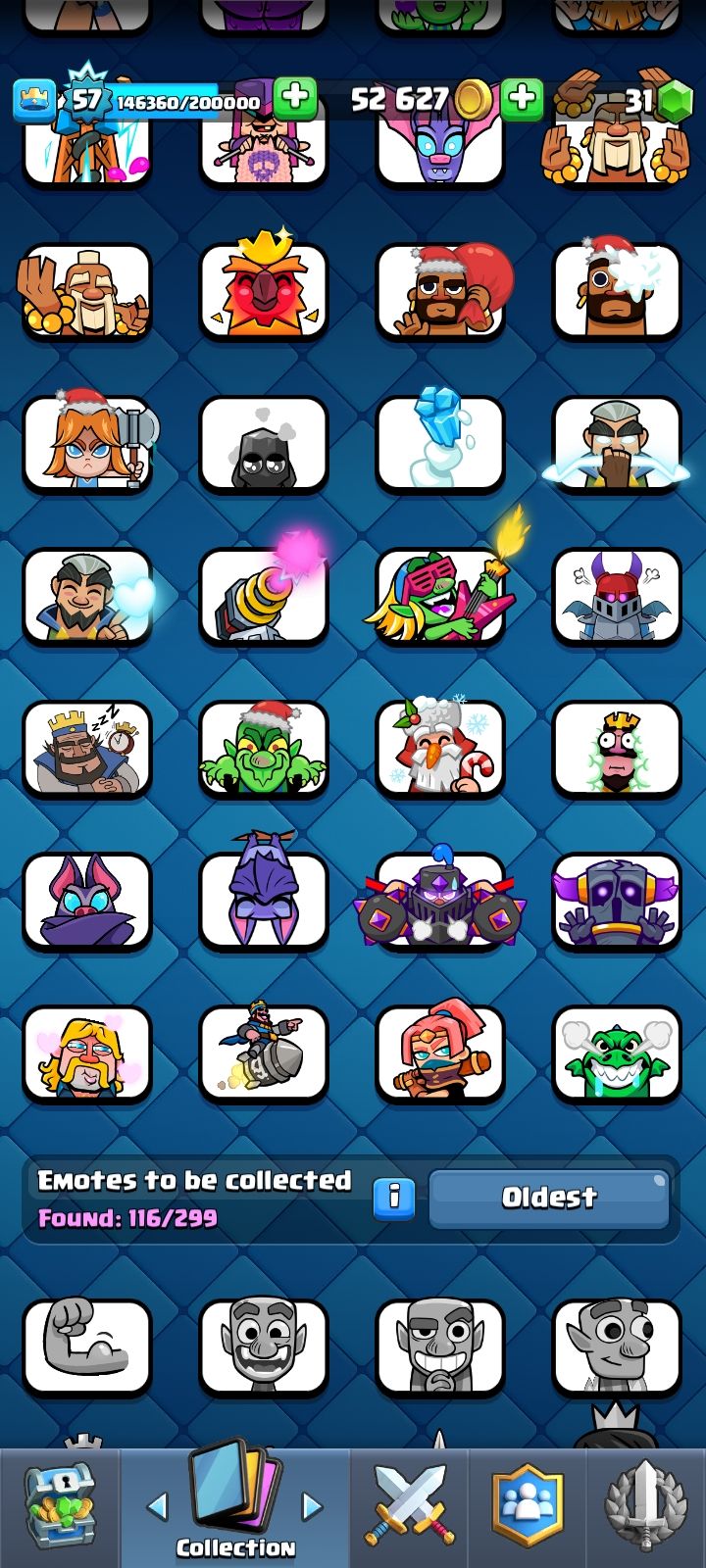Select the Collection tab
Screen dimensions: 706x1568
[235, 1507]
